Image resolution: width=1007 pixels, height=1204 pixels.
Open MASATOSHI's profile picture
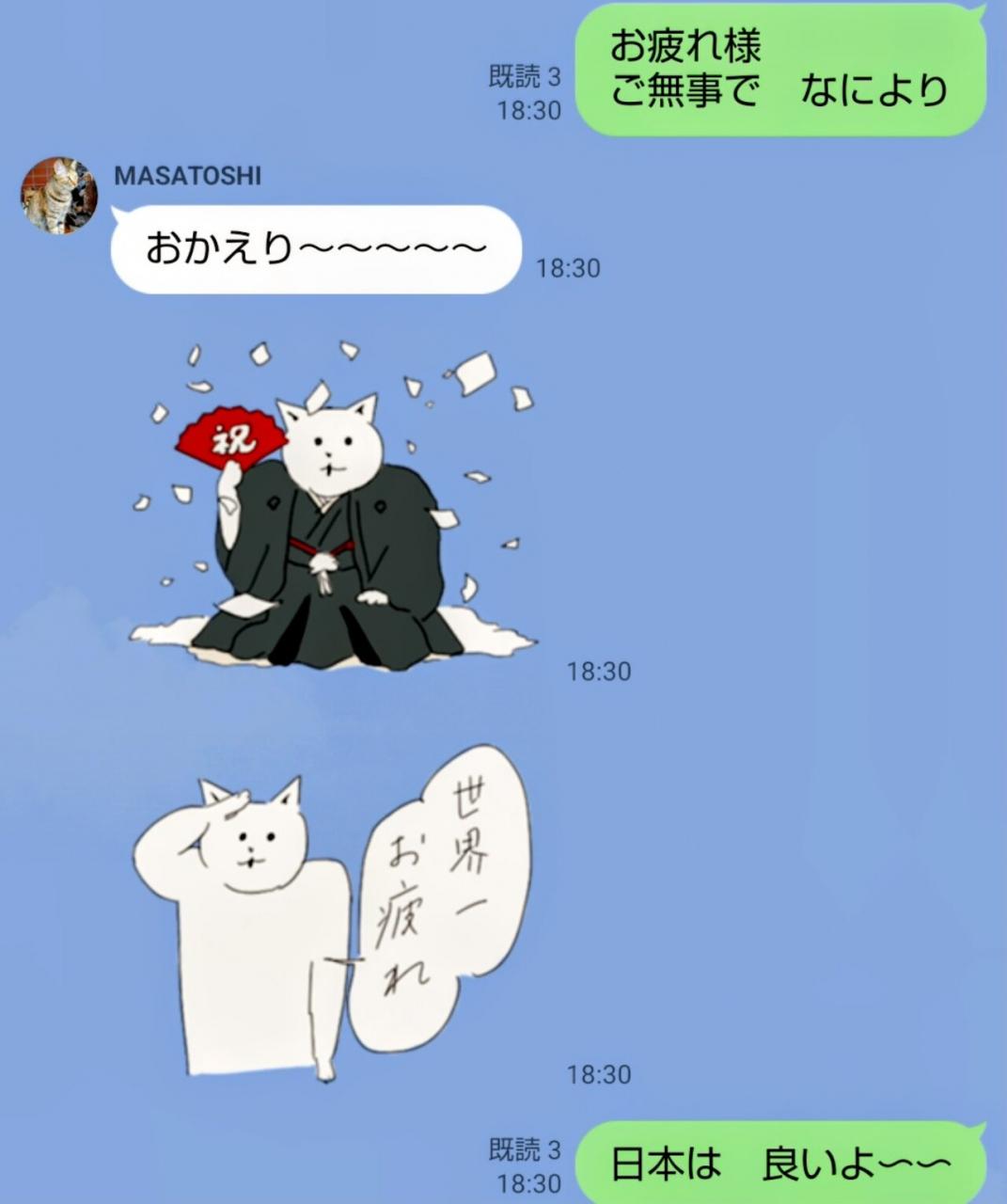tap(59, 196)
